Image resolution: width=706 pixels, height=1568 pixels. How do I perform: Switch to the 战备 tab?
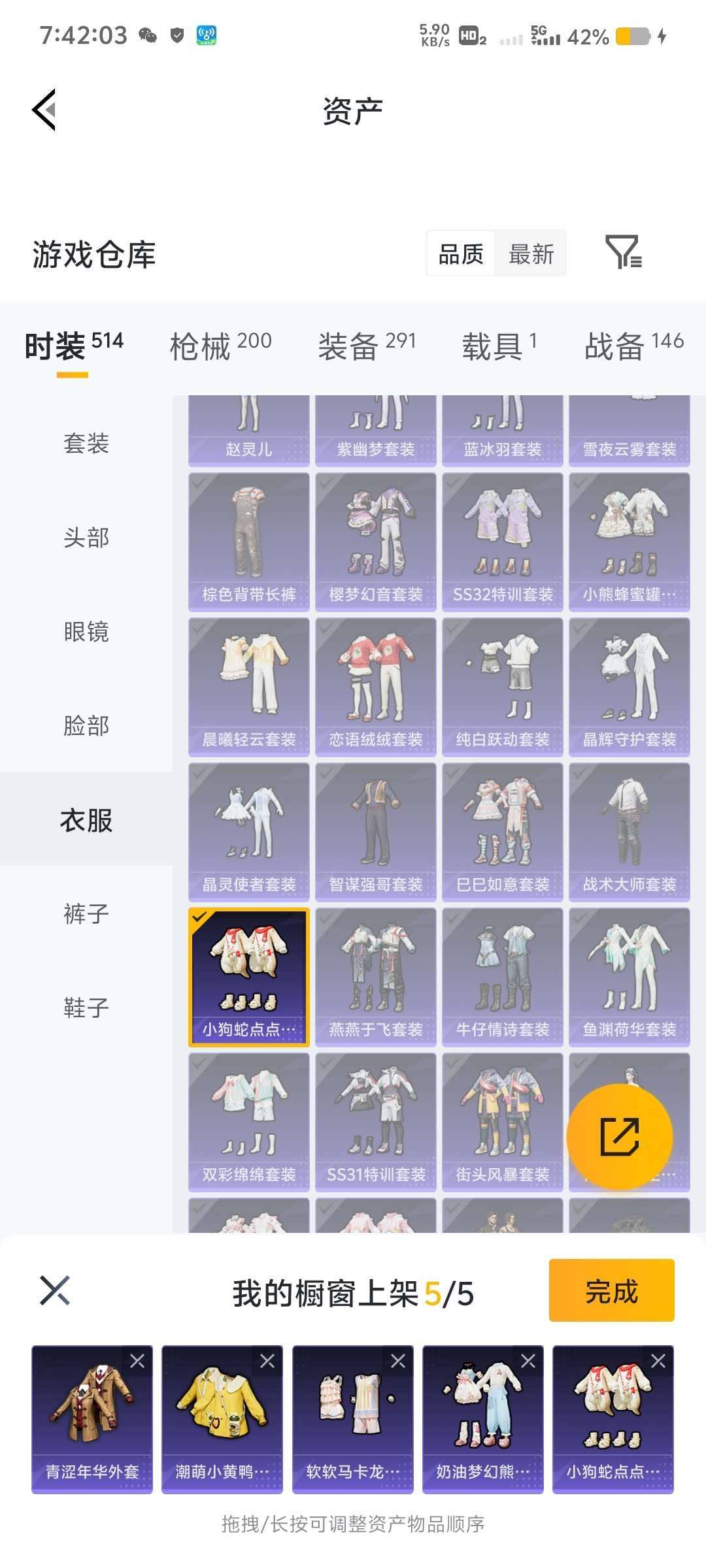(633, 346)
